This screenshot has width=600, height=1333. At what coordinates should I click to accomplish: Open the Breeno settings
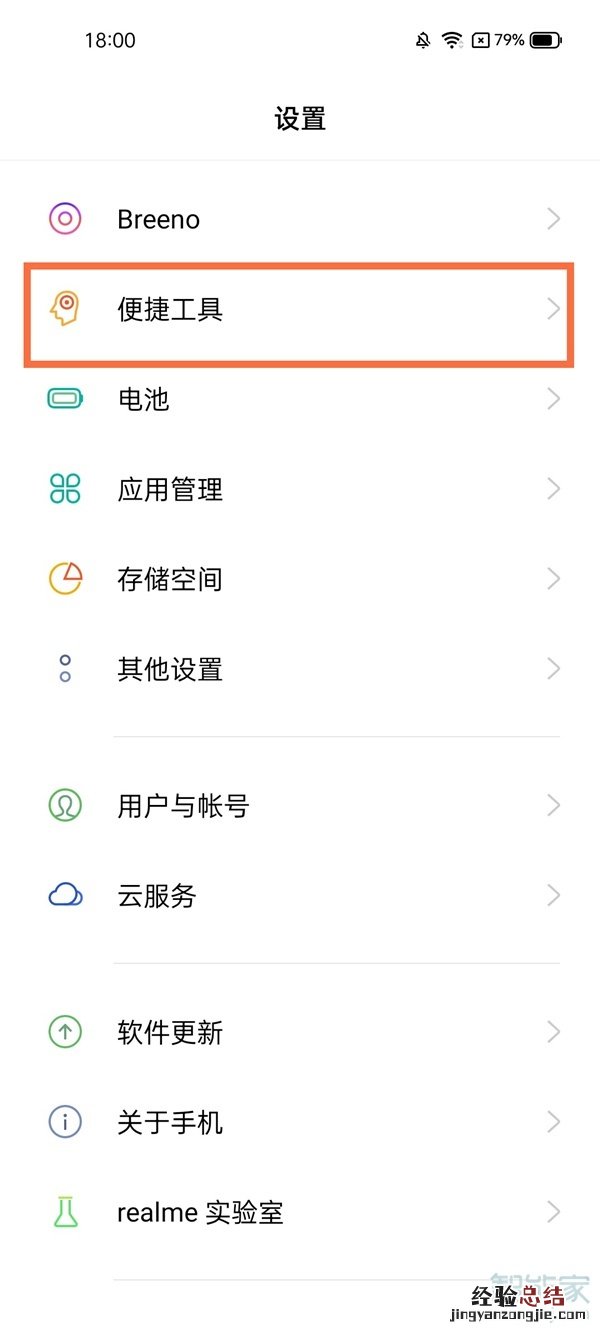pyautogui.click(x=300, y=219)
